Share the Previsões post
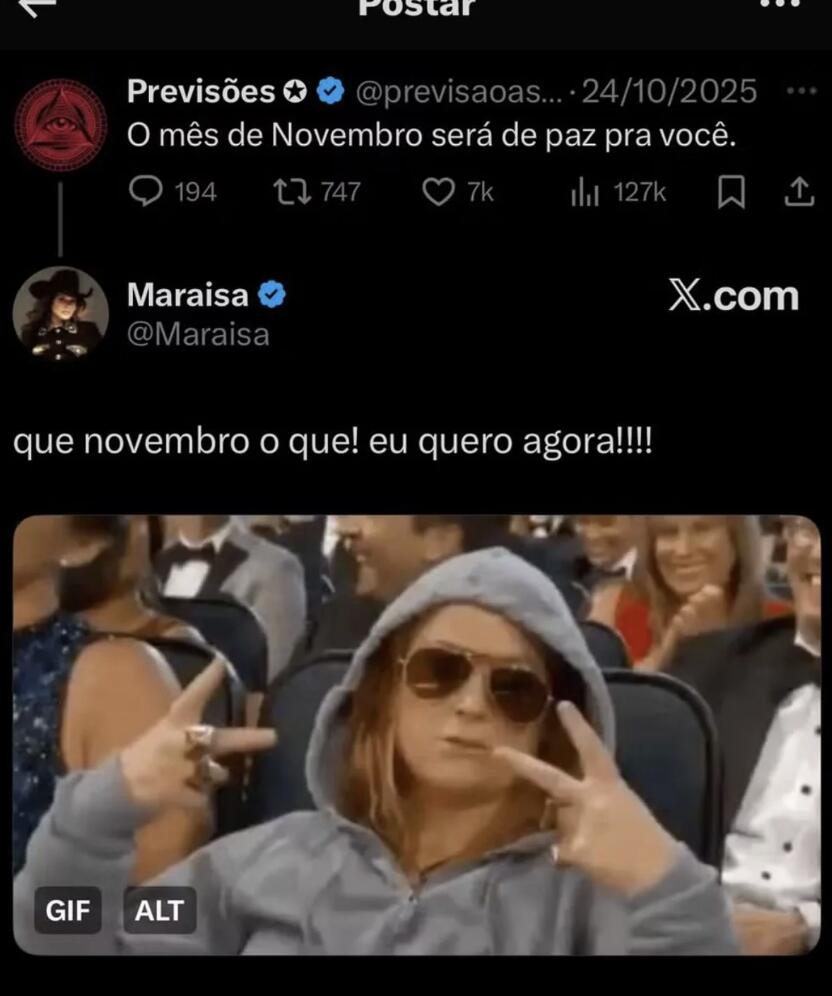This screenshot has height=996, width=832. point(798,192)
